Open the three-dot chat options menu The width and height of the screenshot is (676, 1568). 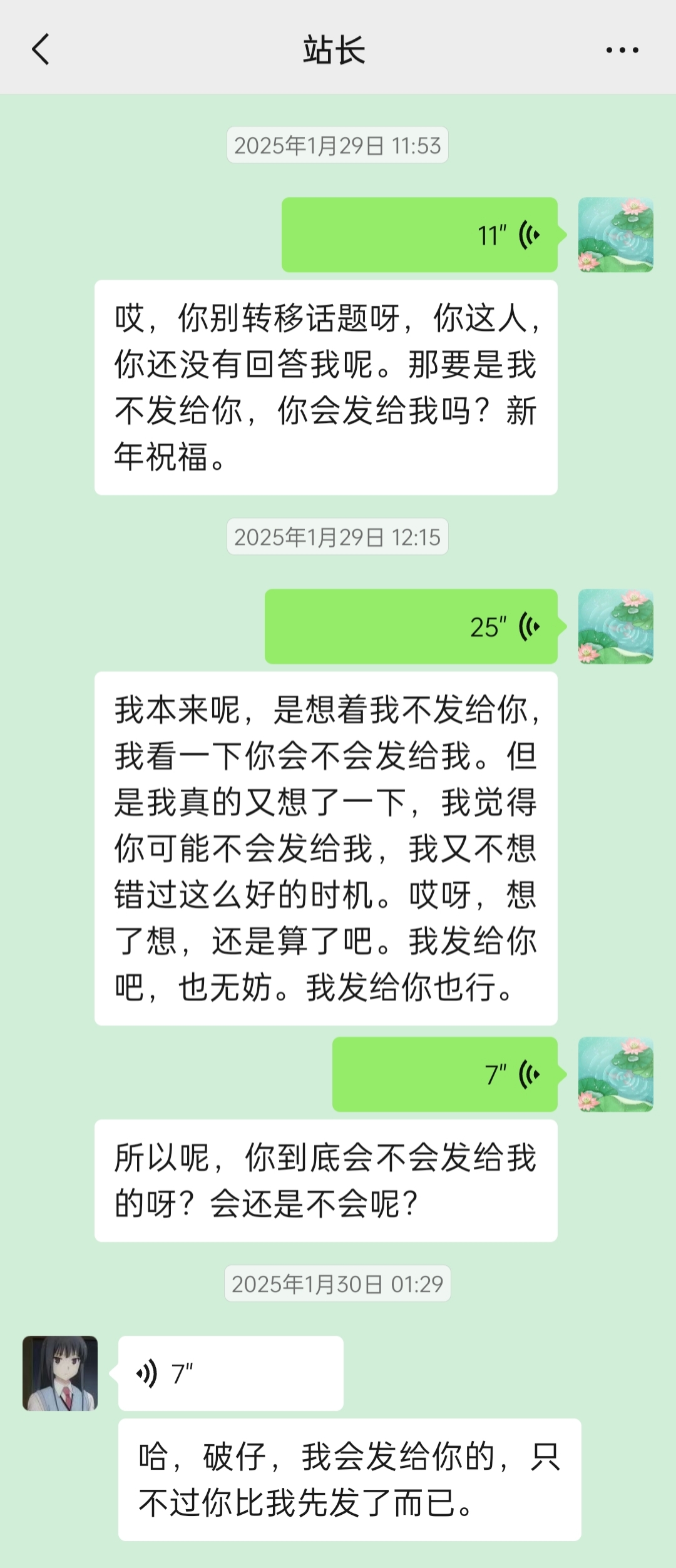(622, 50)
